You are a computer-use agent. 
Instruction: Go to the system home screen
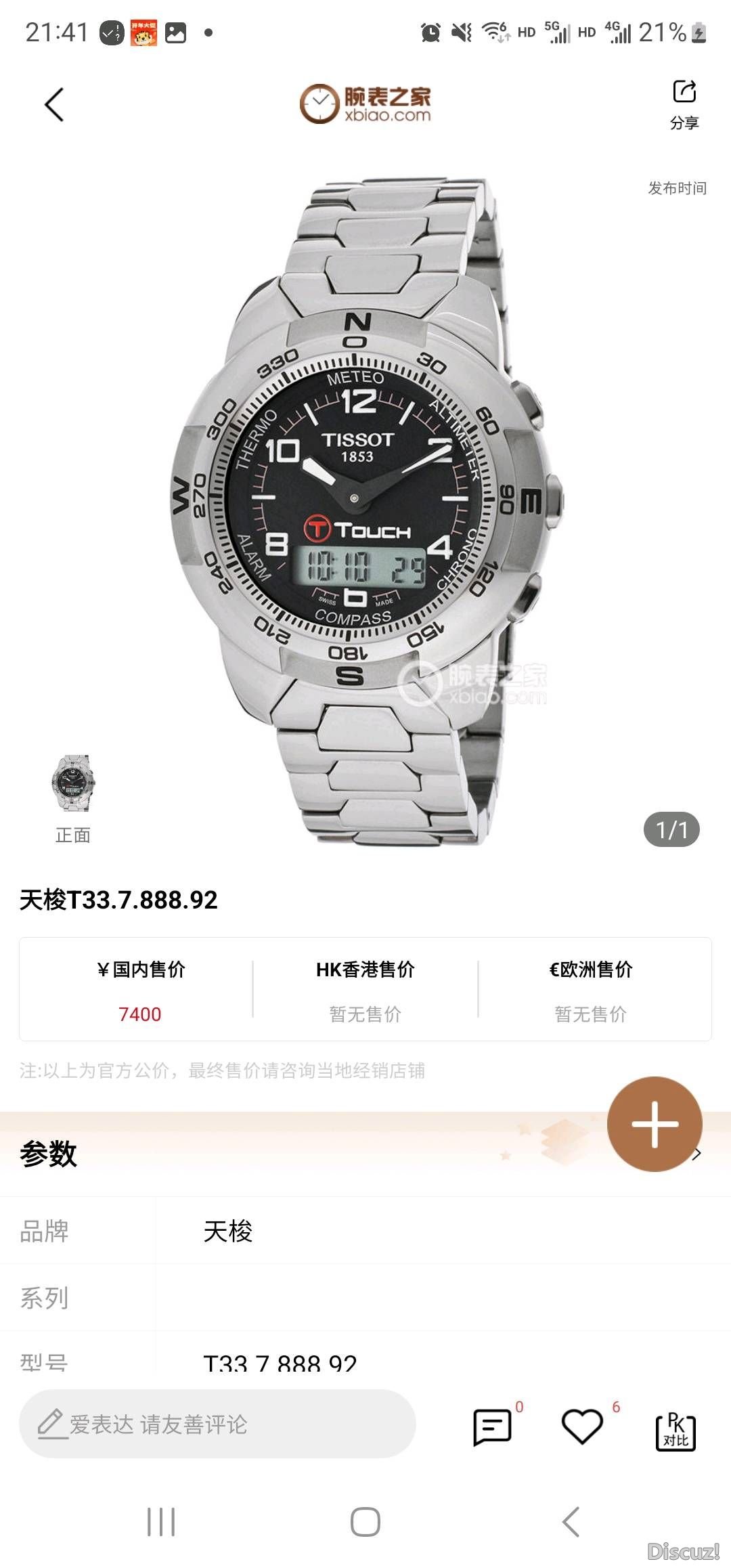[x=365, y=1523]
